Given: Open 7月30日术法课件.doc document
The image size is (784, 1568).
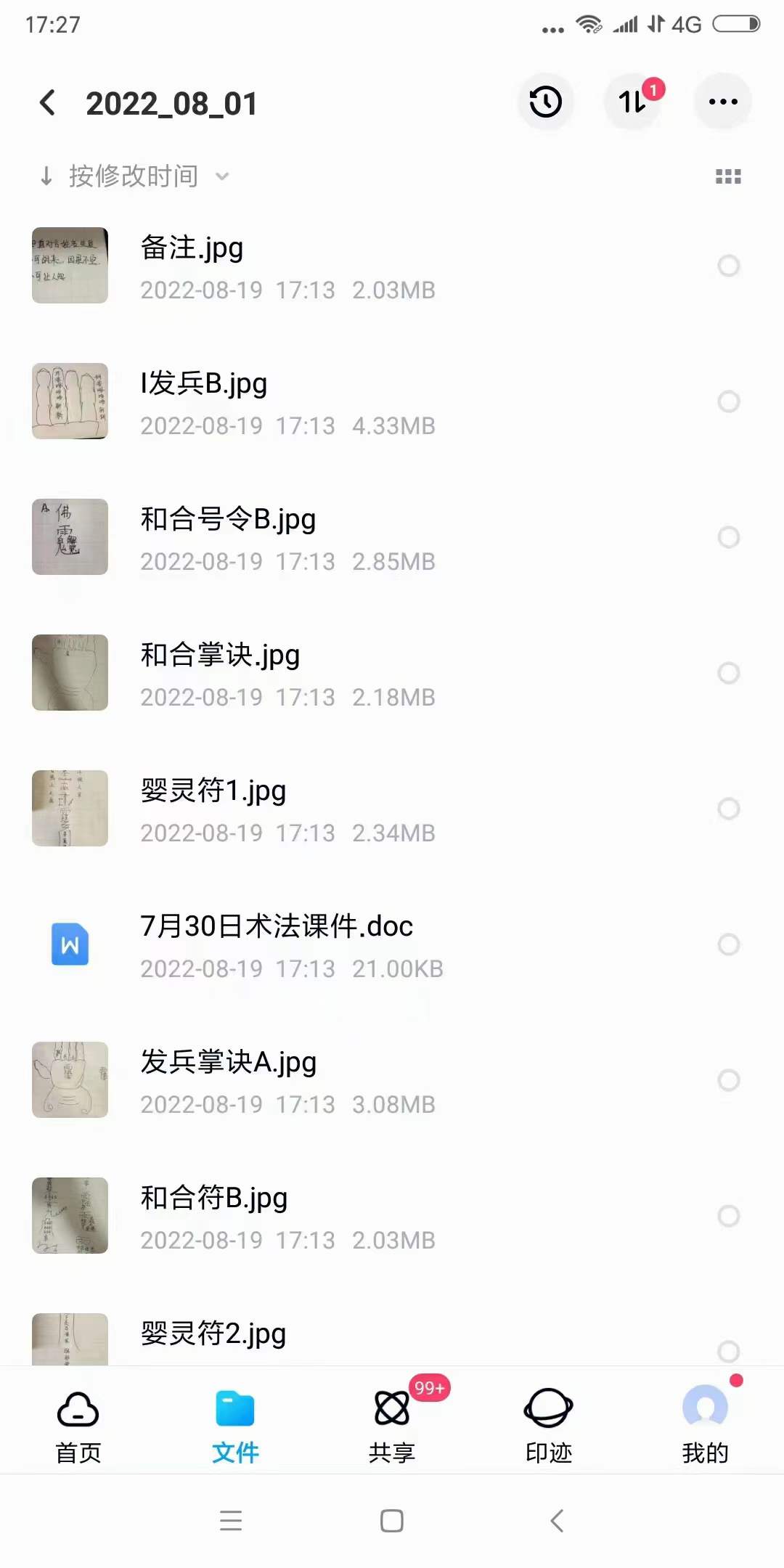Looking at the screenshot, I should (276, 926).
